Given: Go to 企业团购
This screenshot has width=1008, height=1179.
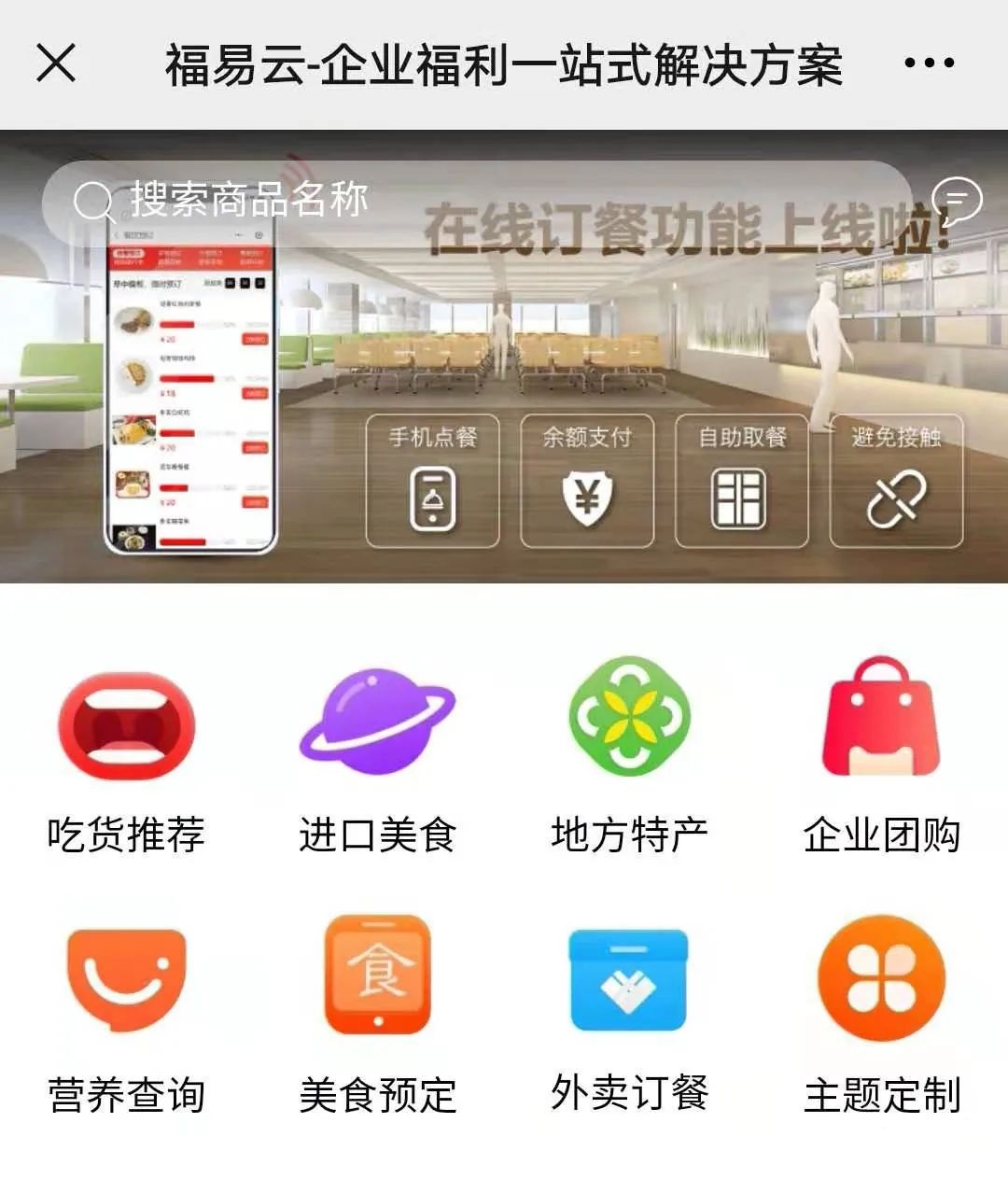Looking at the screenshot, I should coord(881,756).
